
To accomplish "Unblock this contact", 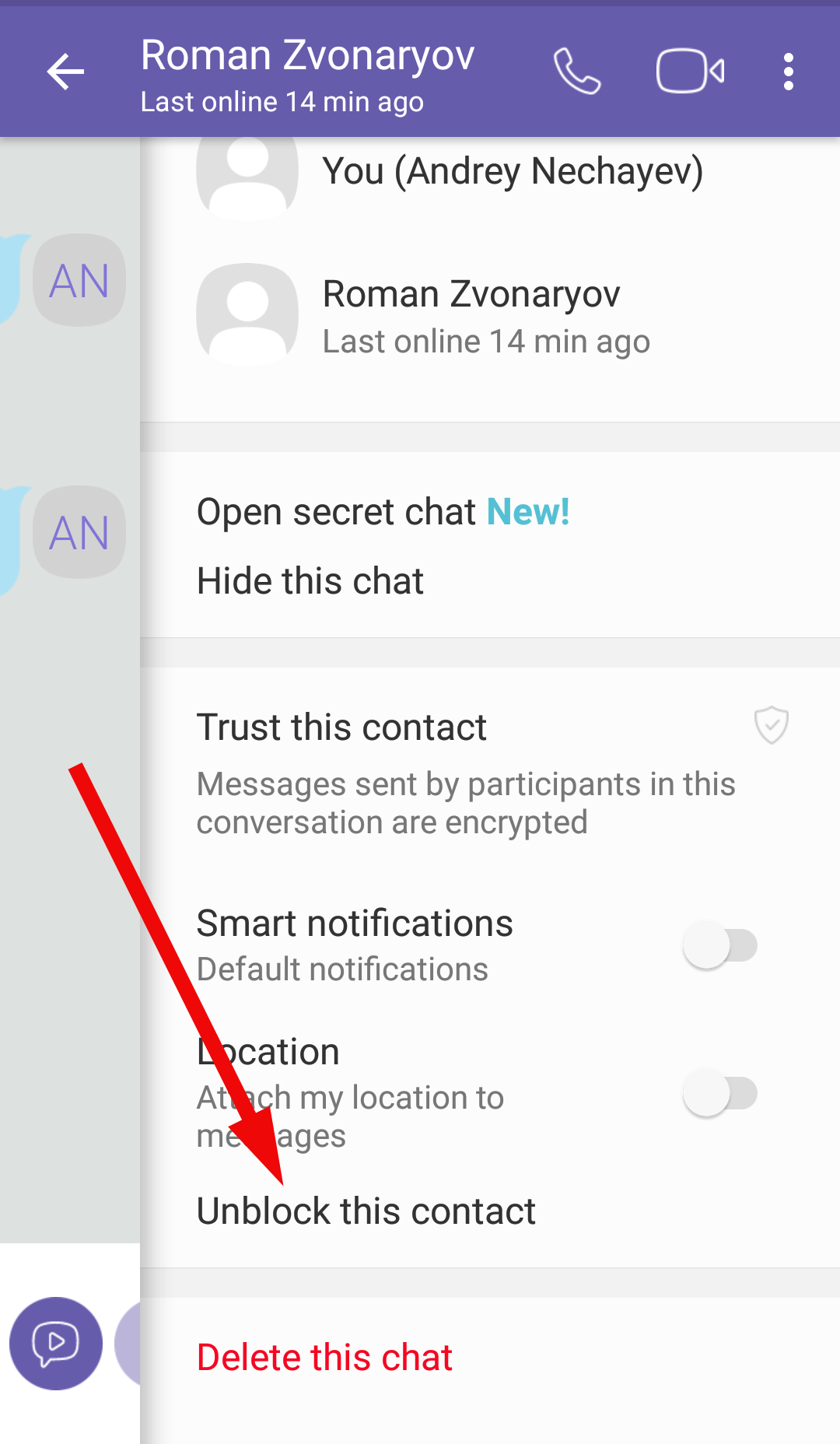I will pyautogui.click(x=366, y=1211).
